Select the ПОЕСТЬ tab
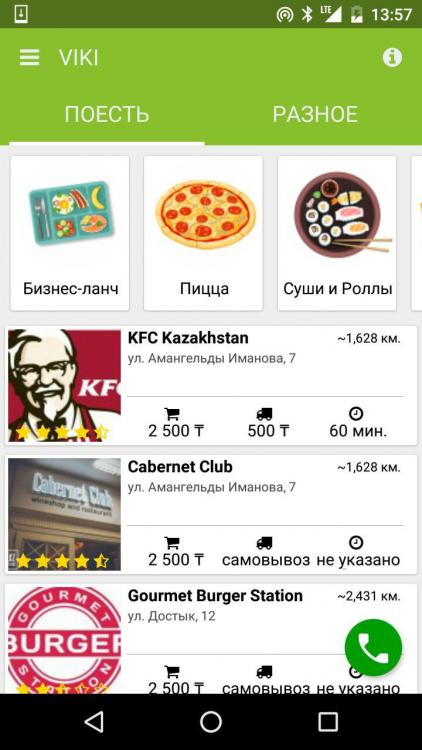The height and width of the screenshot is (750, 422). point(107,114)
